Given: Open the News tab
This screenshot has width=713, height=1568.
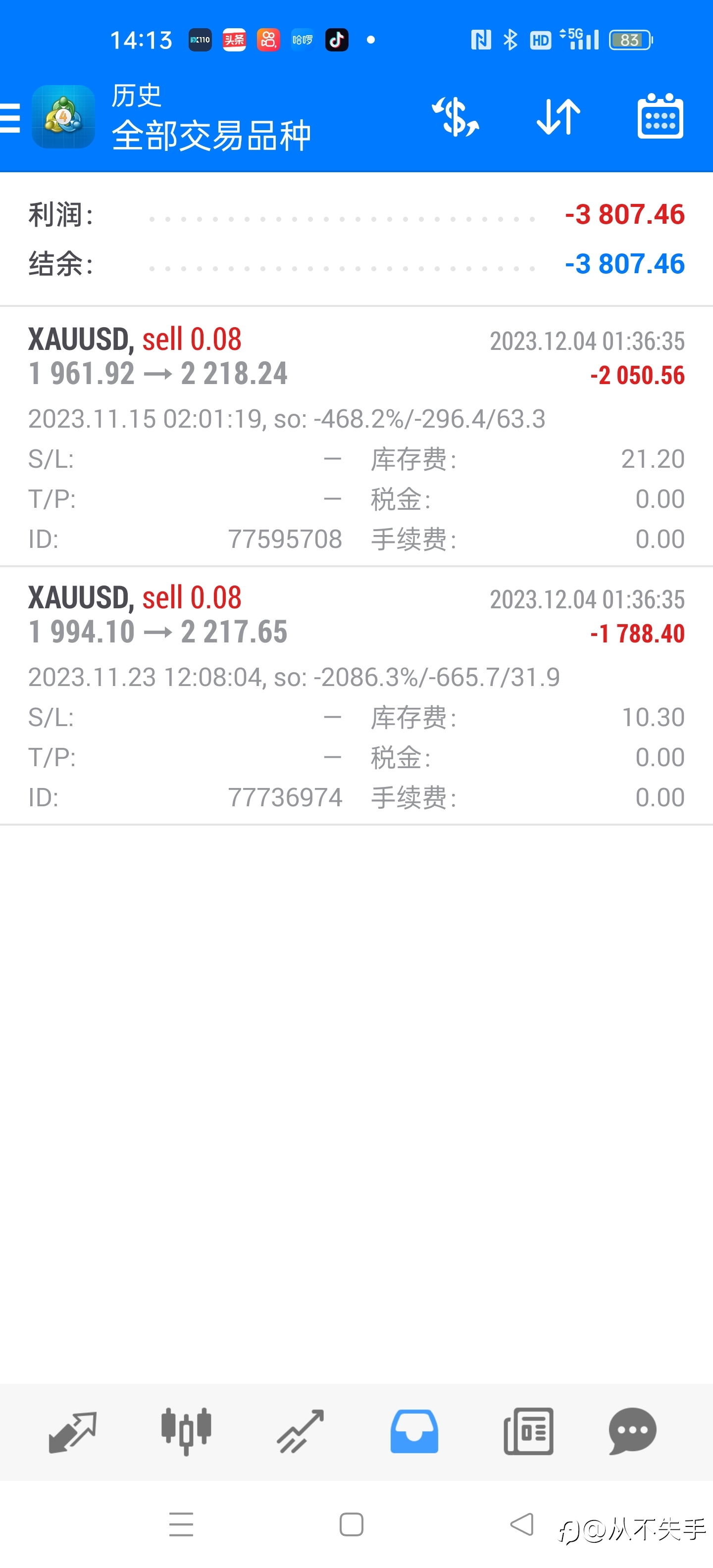Looking at the screenshot, I should [528, 1432].
